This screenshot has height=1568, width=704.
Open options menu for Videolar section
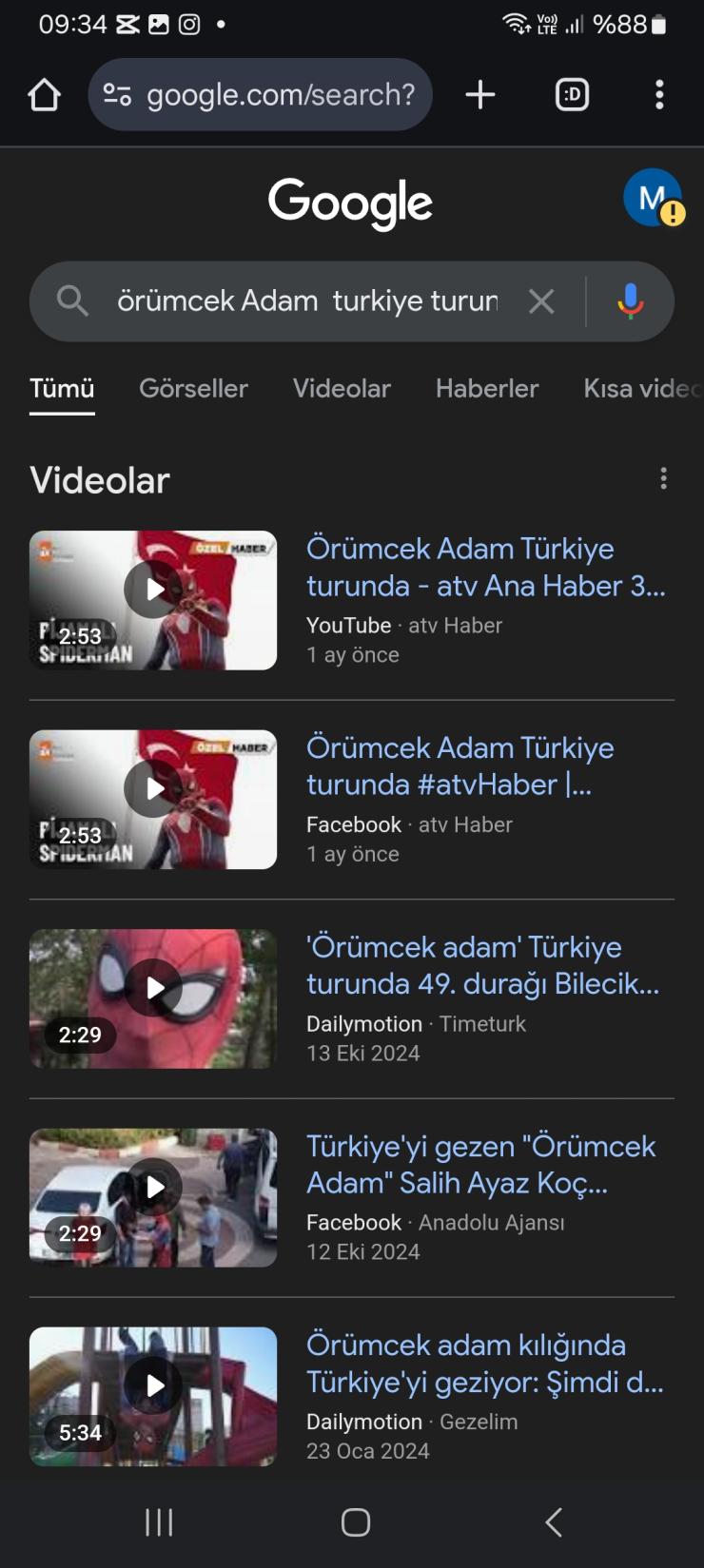[x=663, y=478]
